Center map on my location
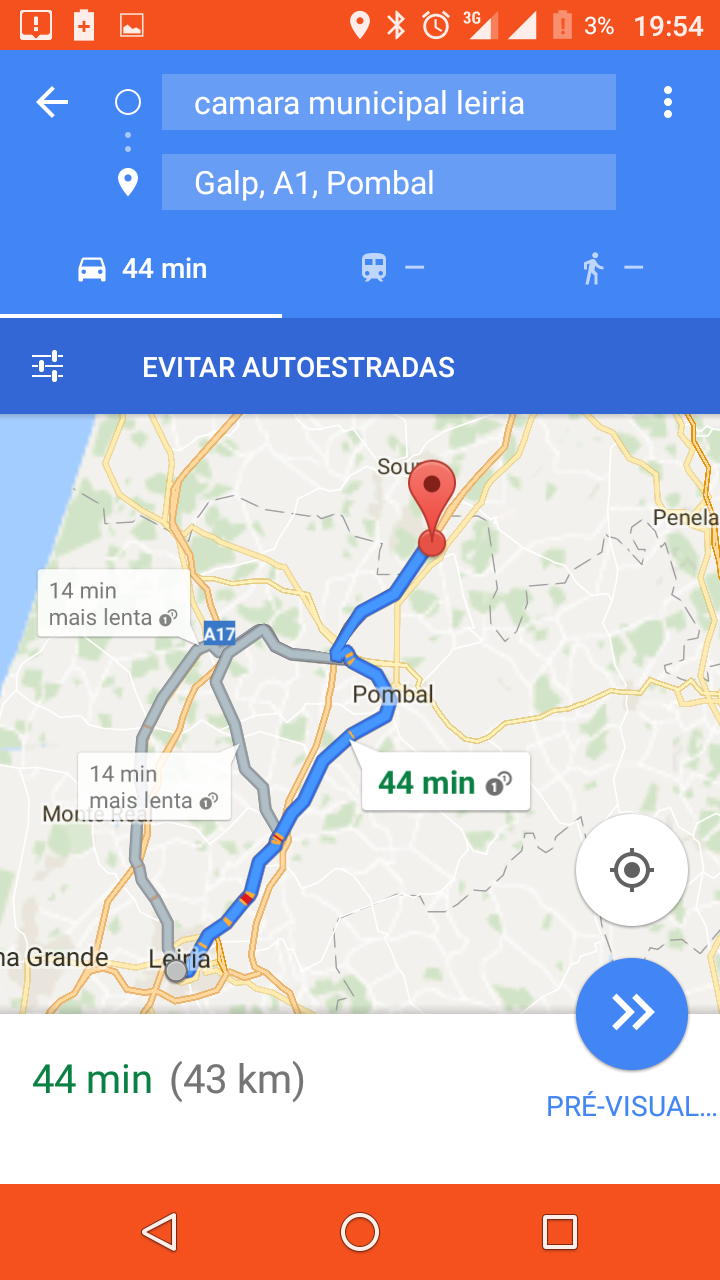This screenshot has height=1280, width=720. point(632,870)
